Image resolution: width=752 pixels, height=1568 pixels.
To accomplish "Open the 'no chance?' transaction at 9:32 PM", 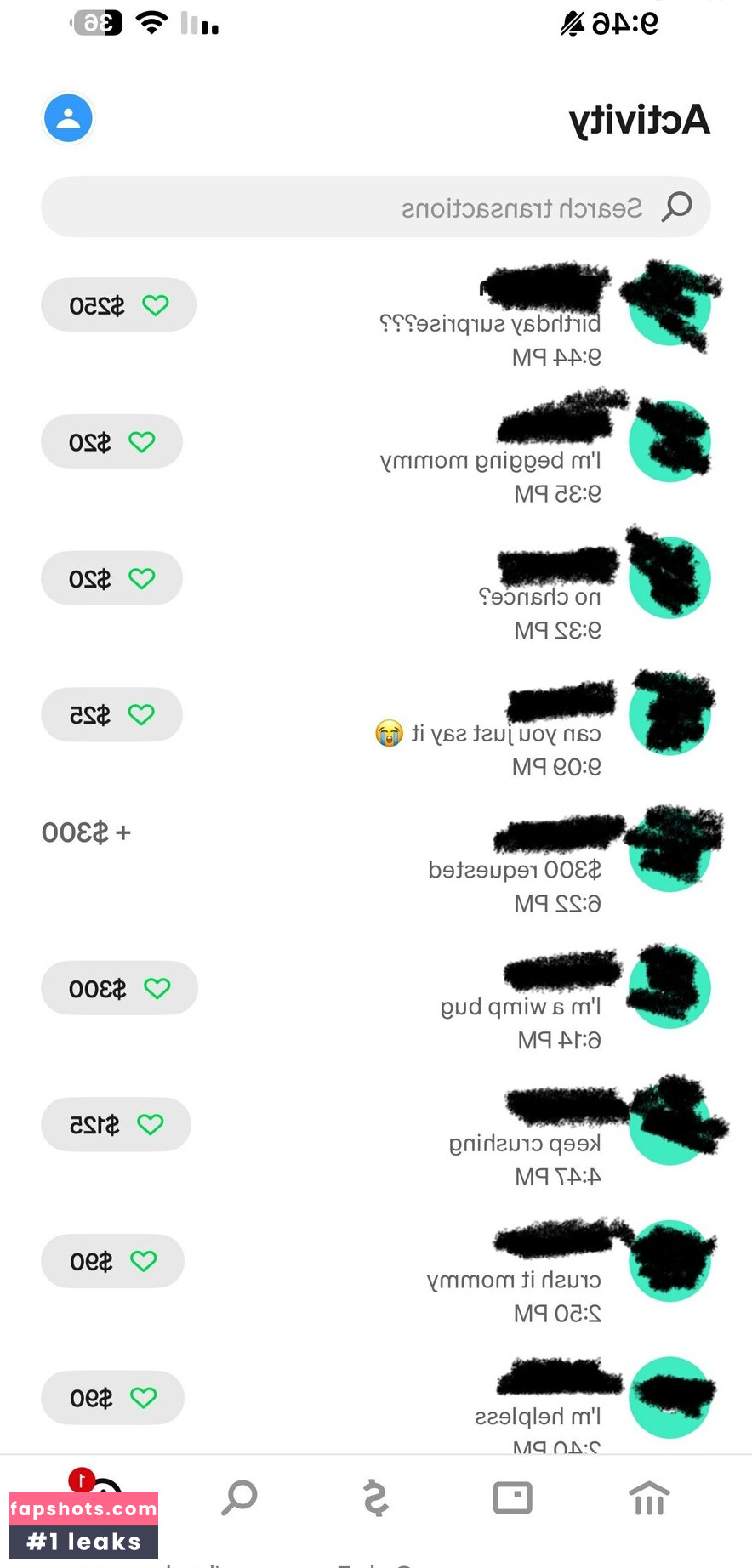I will click(538, 597).
